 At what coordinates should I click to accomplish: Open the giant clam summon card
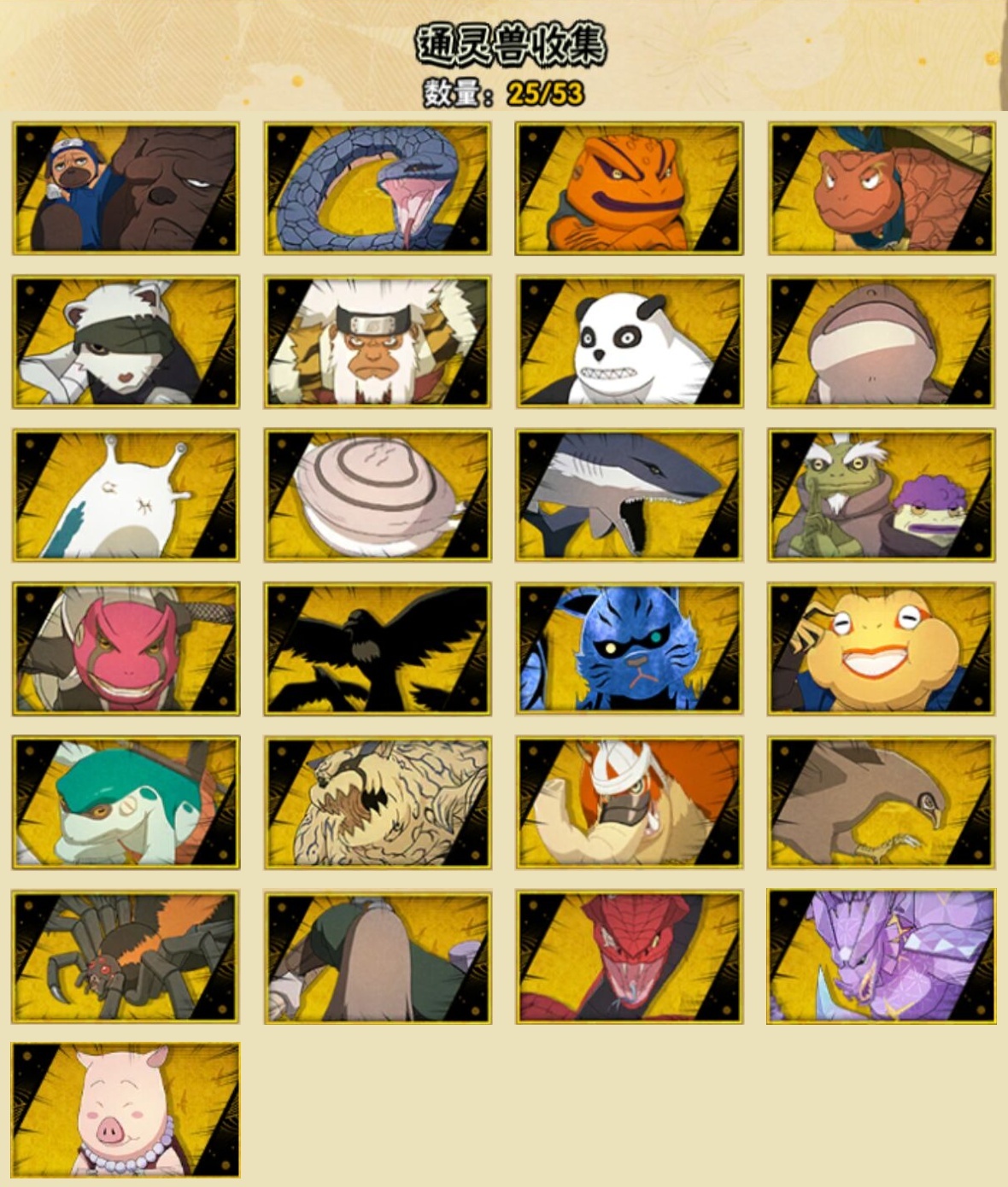coord(377,495)
